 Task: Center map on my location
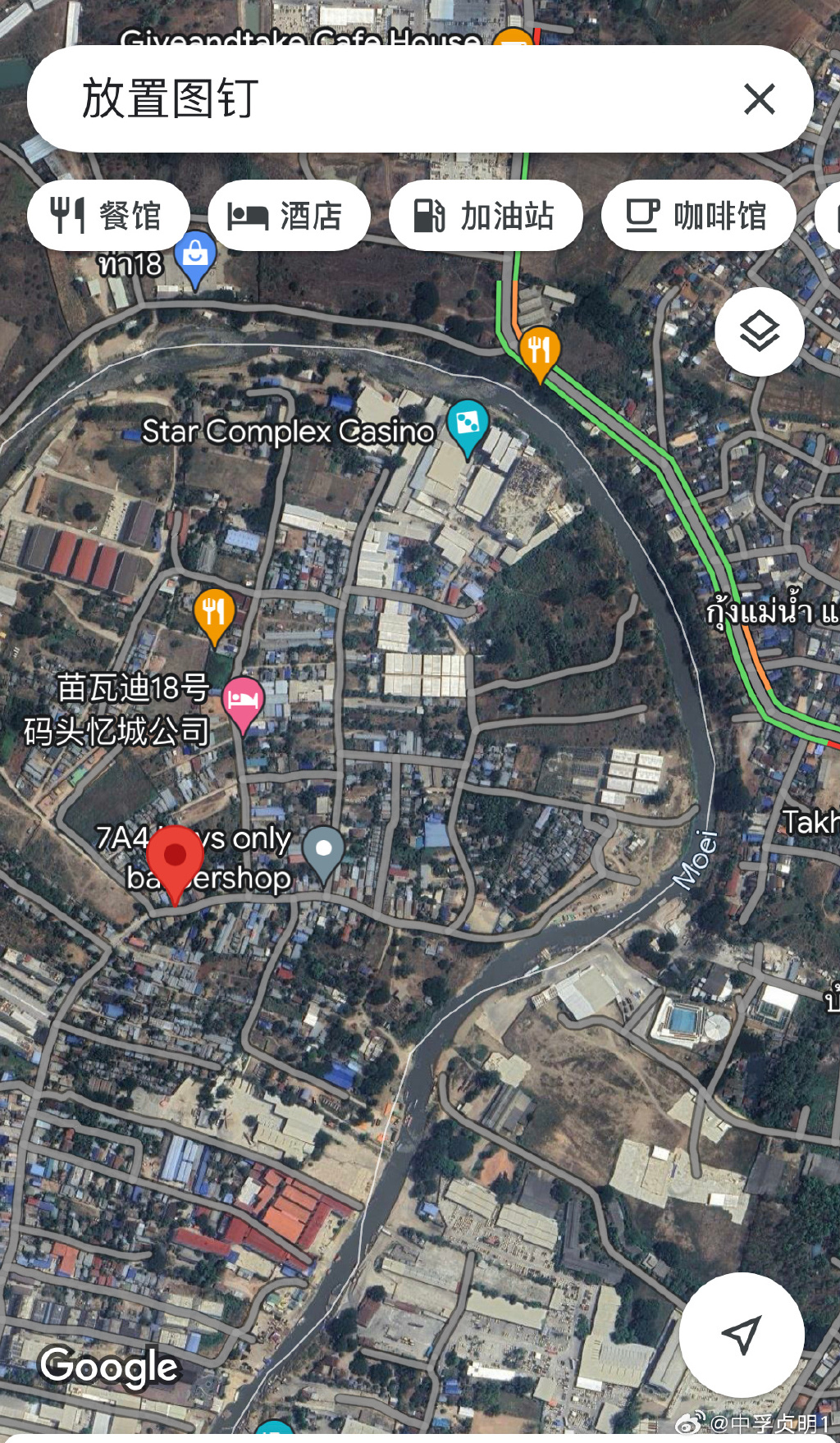coord(741,1335)
